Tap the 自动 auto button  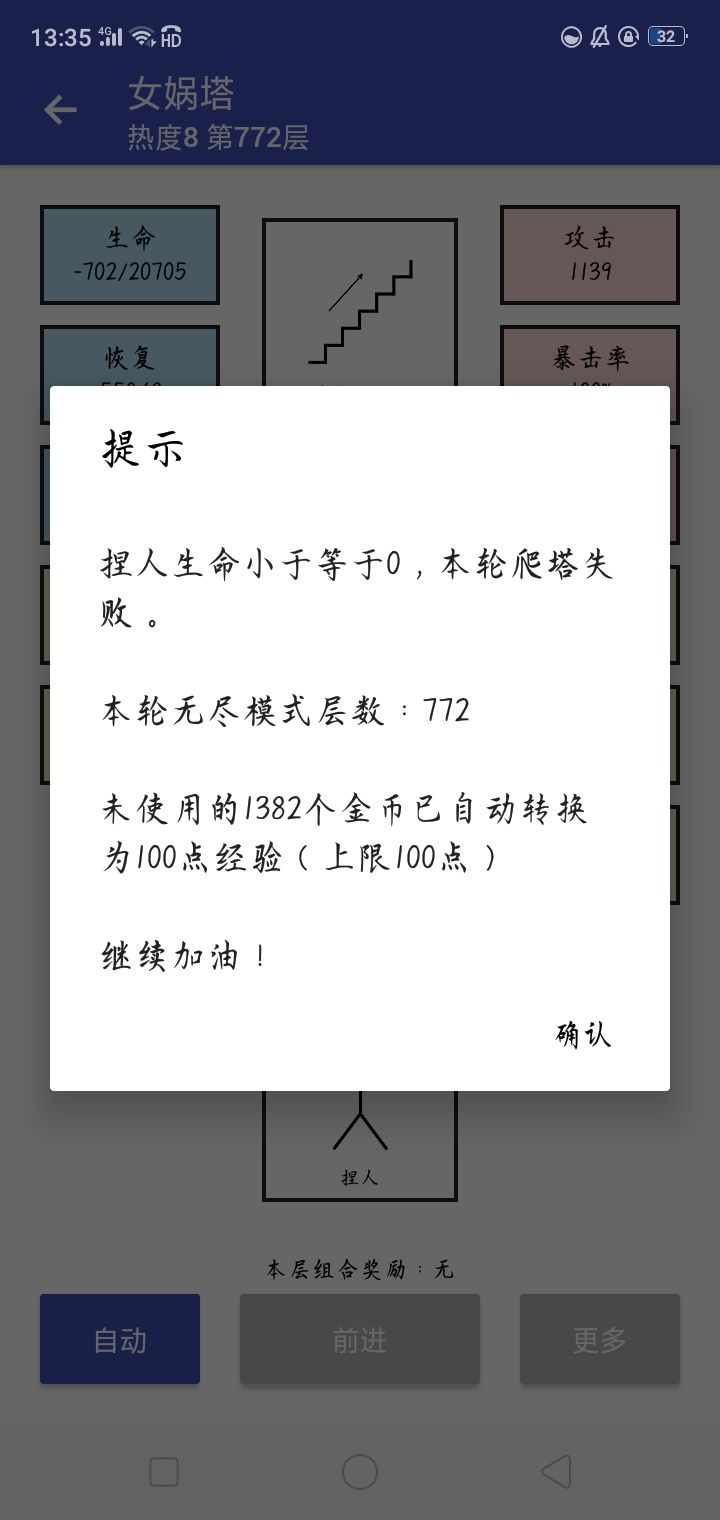click(x=120, y=1340)
